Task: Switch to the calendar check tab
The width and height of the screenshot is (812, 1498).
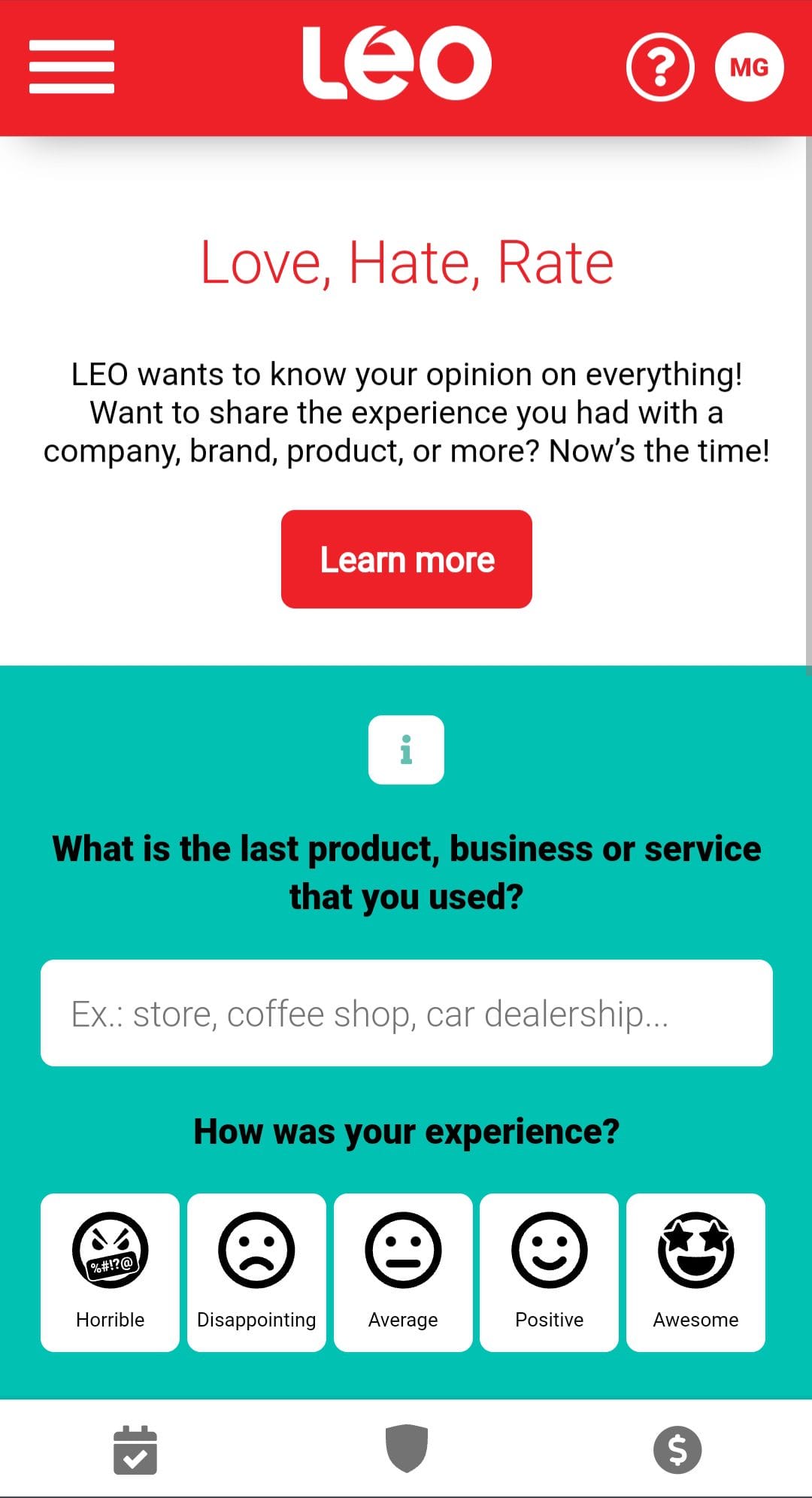Action: [135, 1450]
